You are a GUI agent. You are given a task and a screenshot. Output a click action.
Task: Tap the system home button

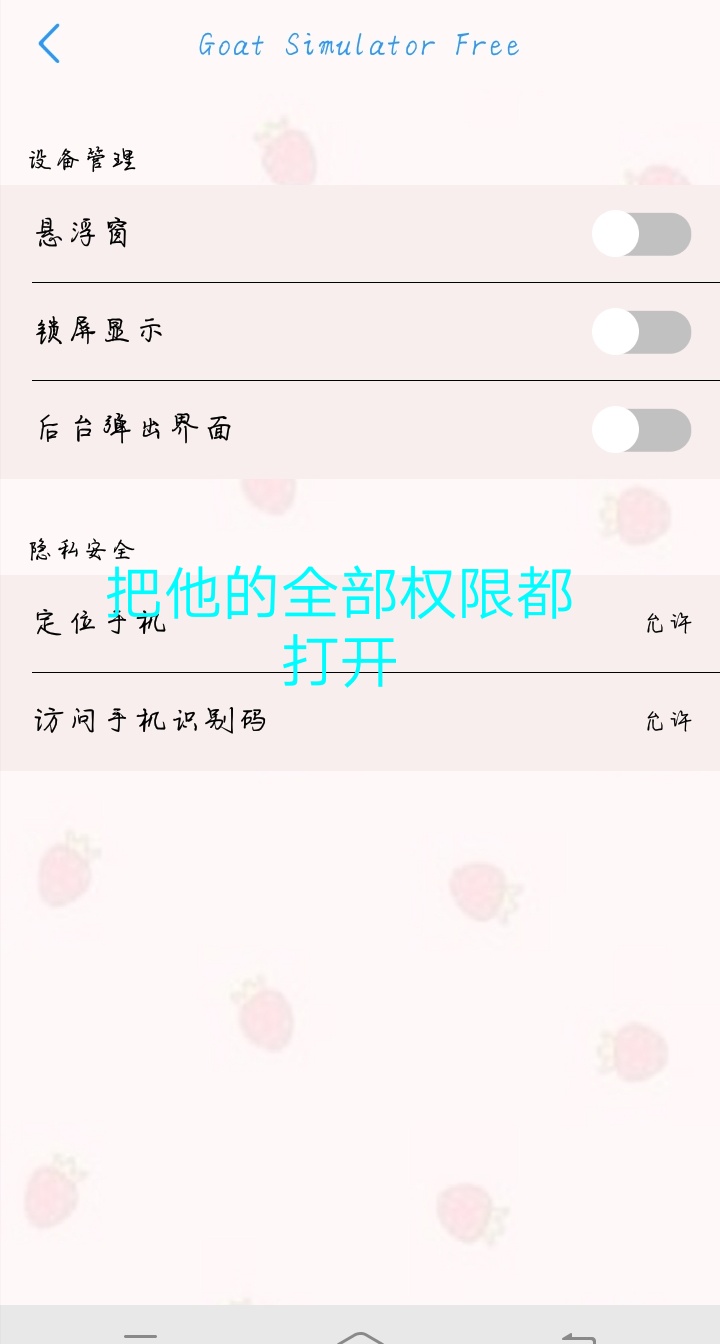(x=360, y=1334)
